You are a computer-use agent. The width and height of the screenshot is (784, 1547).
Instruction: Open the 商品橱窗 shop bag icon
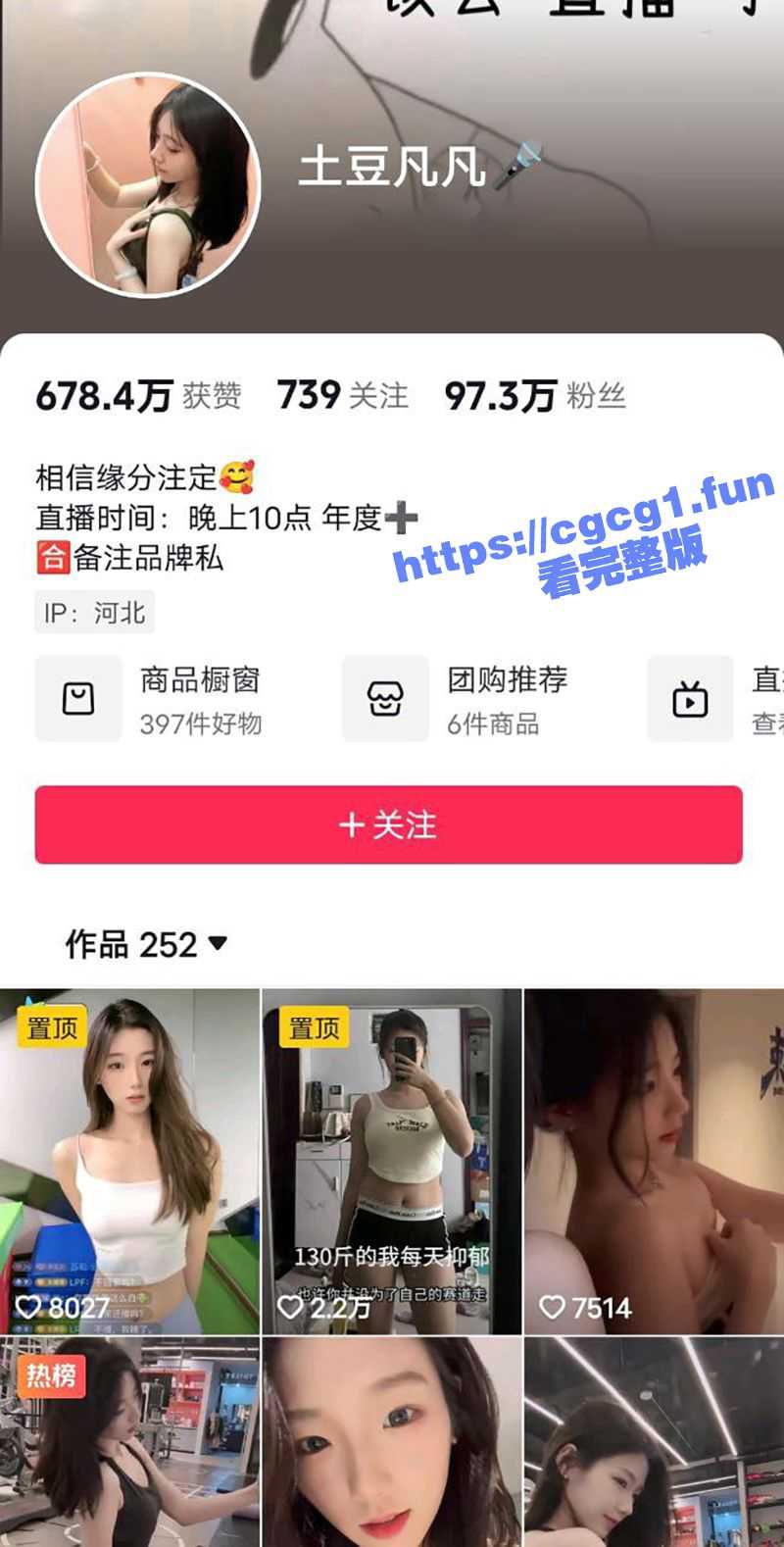(x=78, y=698)
